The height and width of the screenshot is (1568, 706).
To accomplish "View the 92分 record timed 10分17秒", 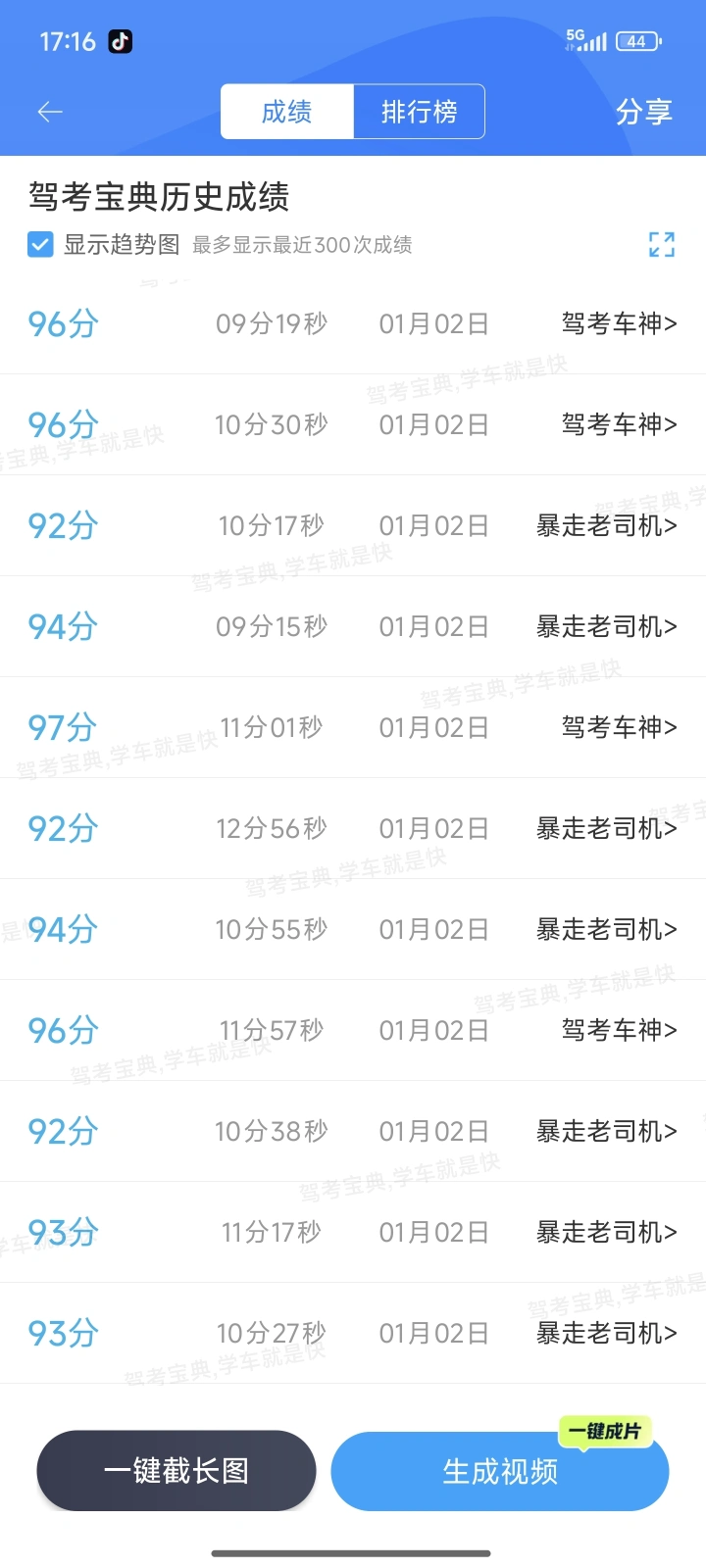I will [353, 525].
